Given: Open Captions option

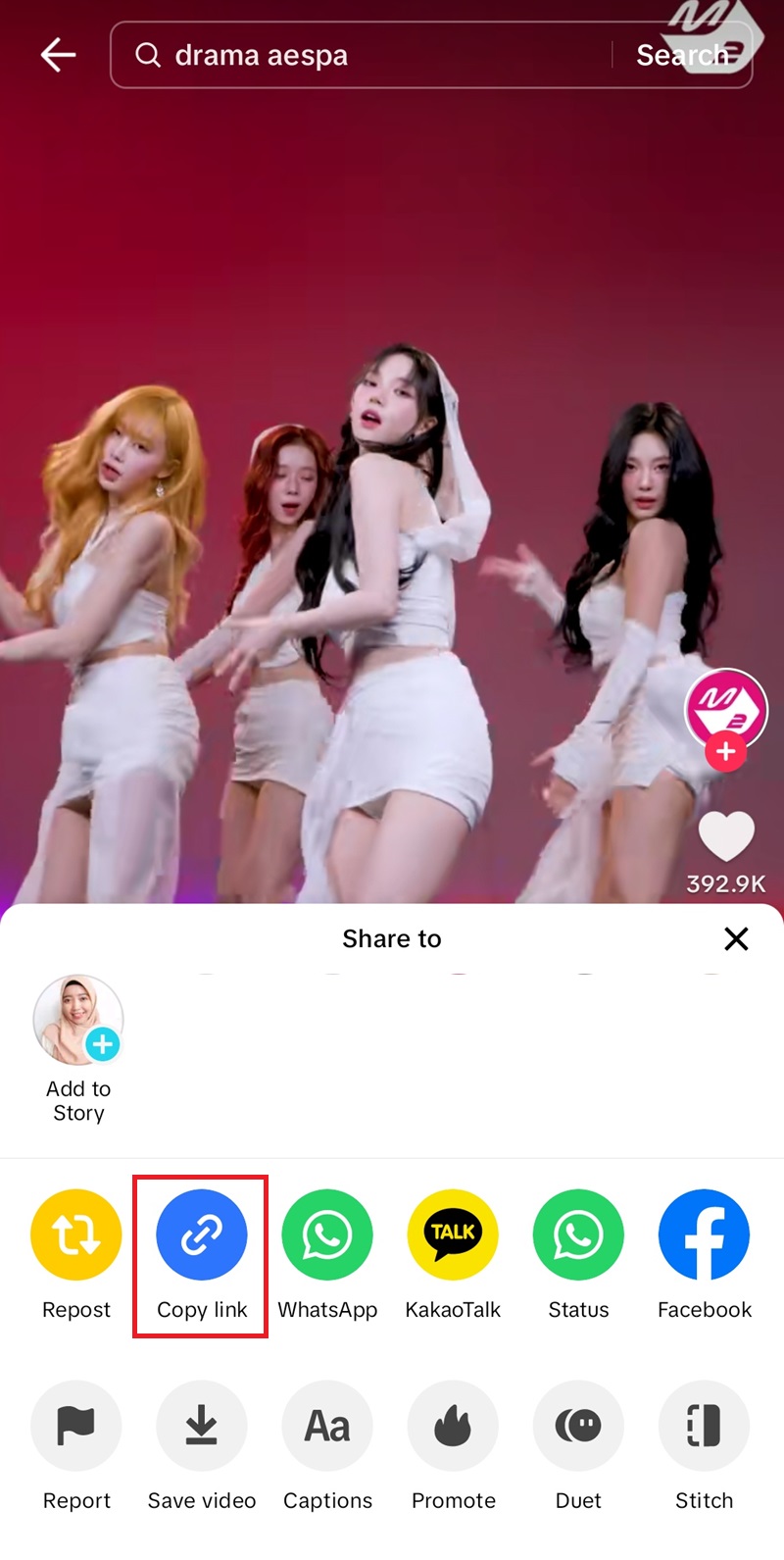Looking at the screenshot, I should 327,1426.
